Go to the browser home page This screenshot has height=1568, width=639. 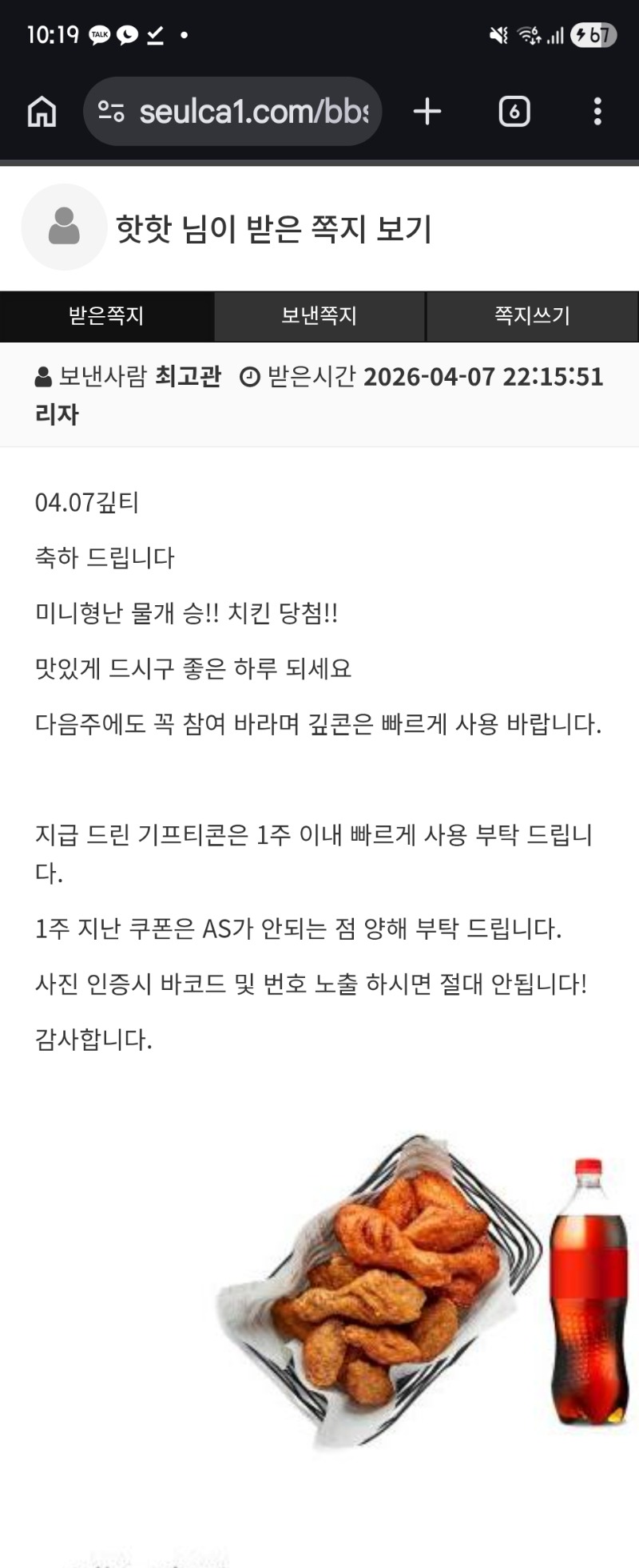click(x=42, y=112)
